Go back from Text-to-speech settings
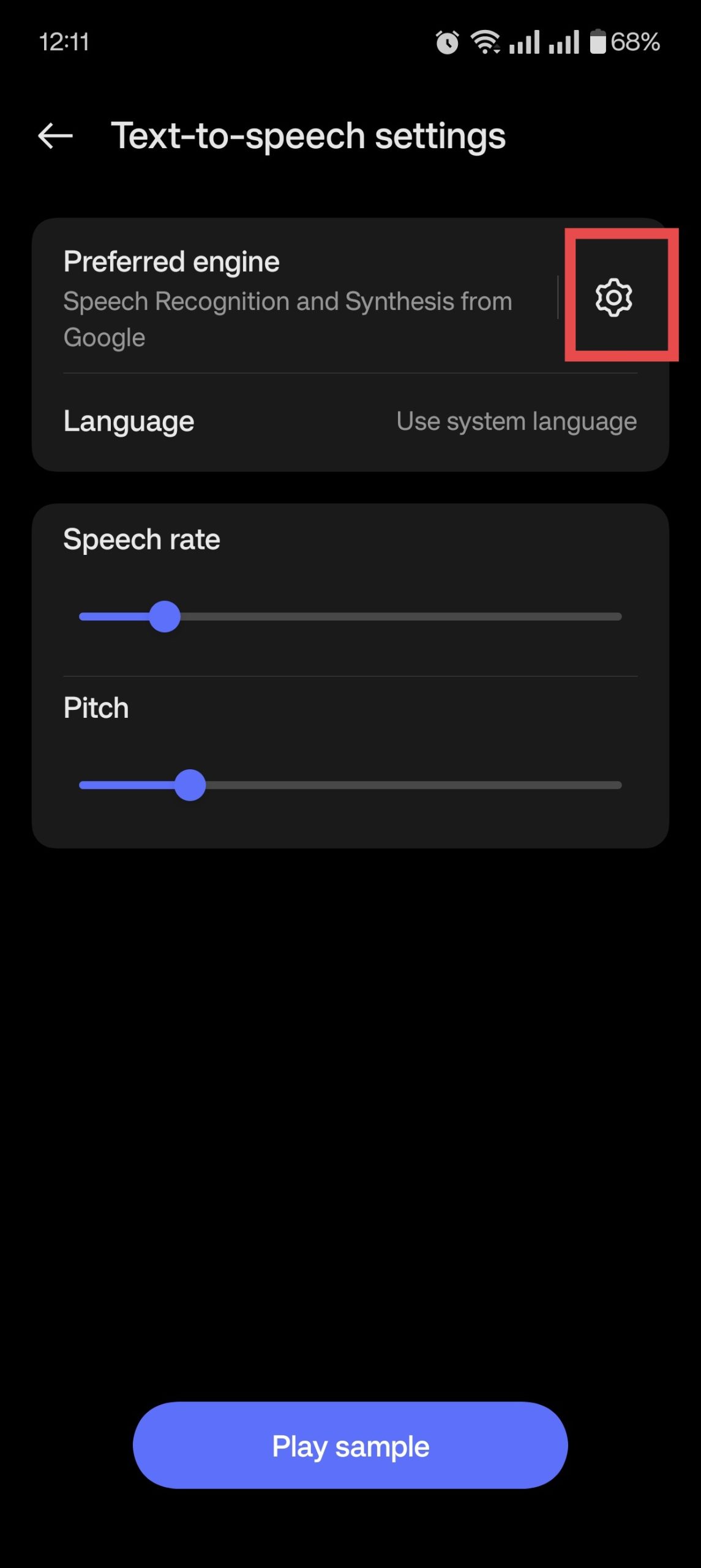This screenshot has height=1568, width=701. coord(55,136)
